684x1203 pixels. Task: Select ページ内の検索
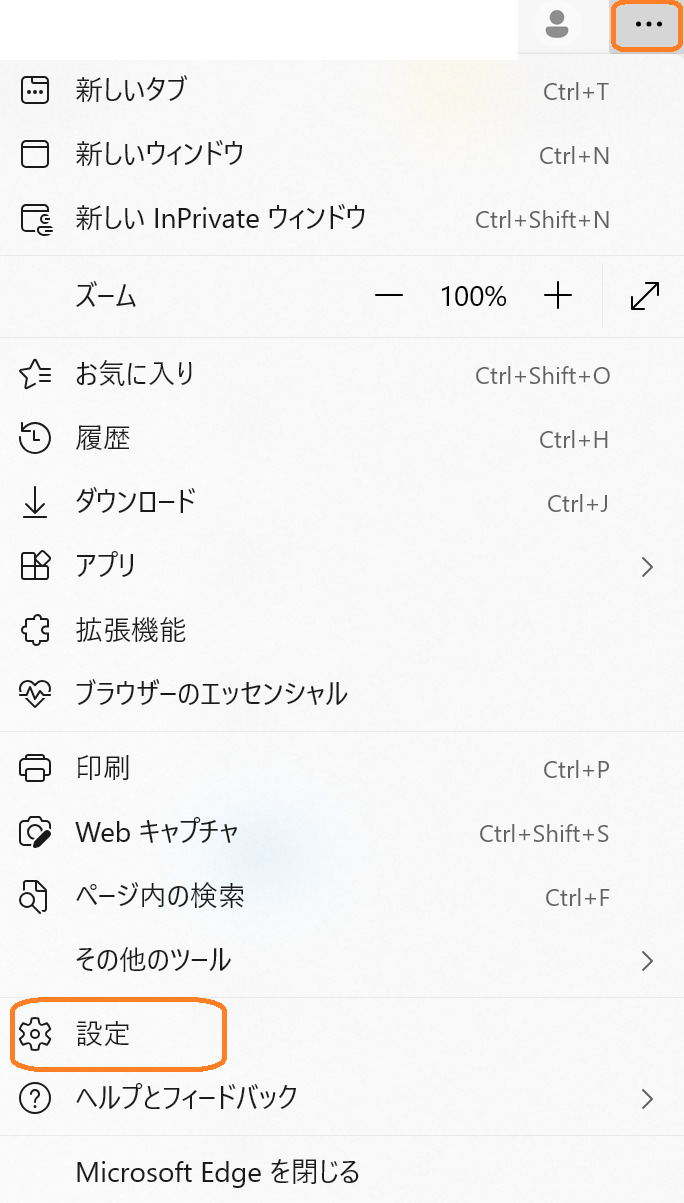[160, 896]
